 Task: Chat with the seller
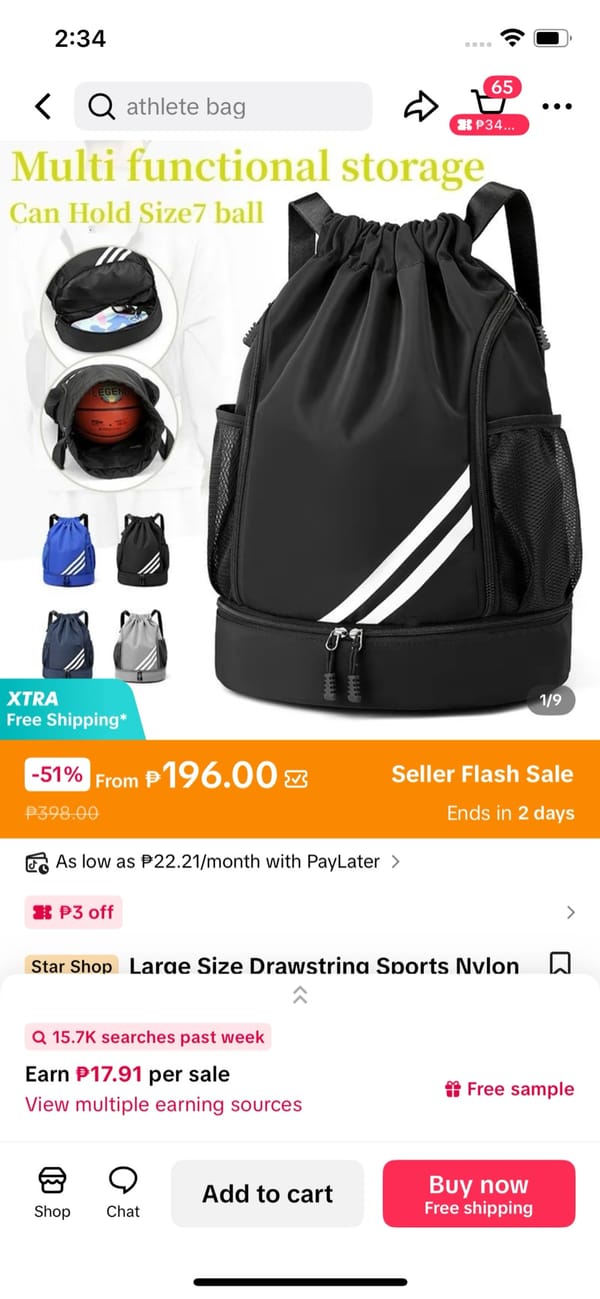[123, 1192]
